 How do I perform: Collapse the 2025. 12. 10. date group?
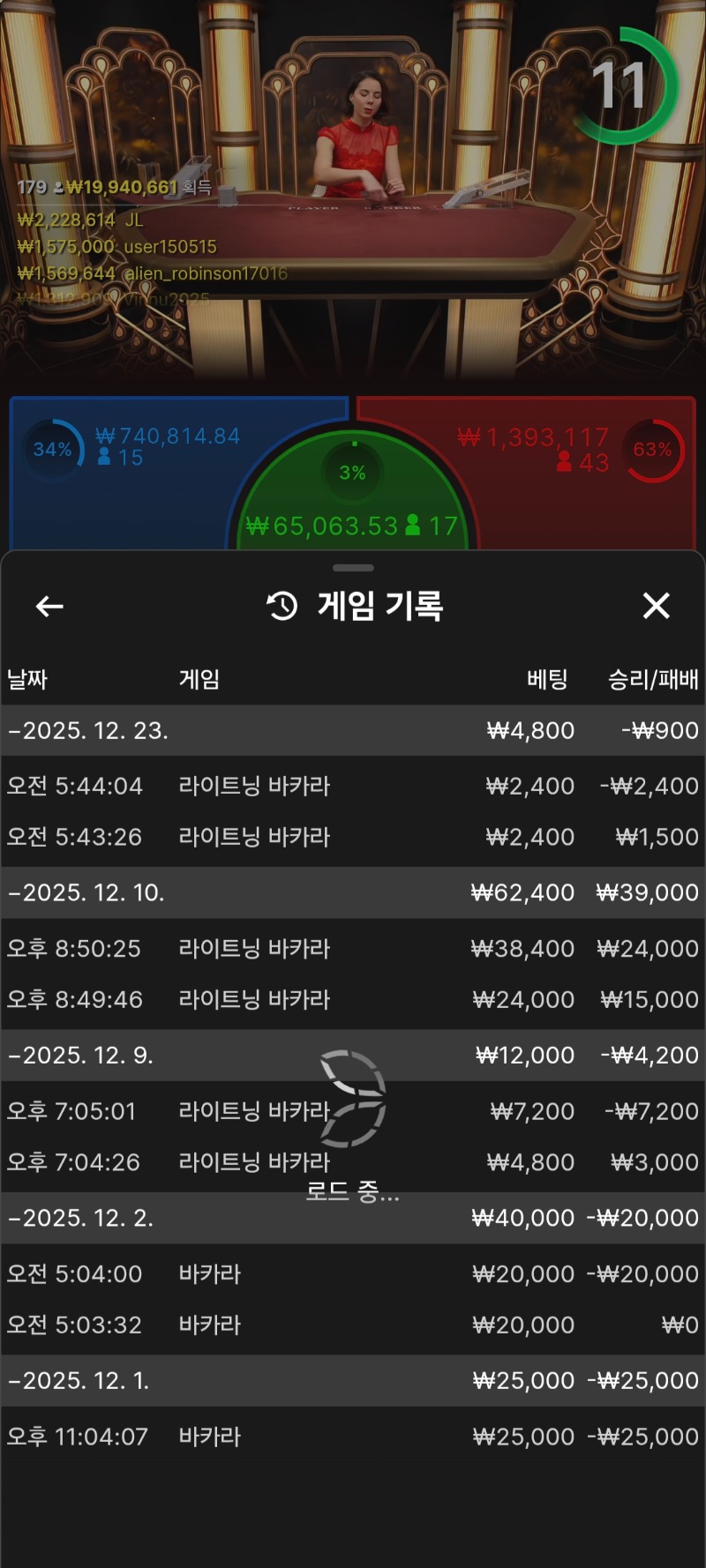pyautogui.click(x=88, y=892)
